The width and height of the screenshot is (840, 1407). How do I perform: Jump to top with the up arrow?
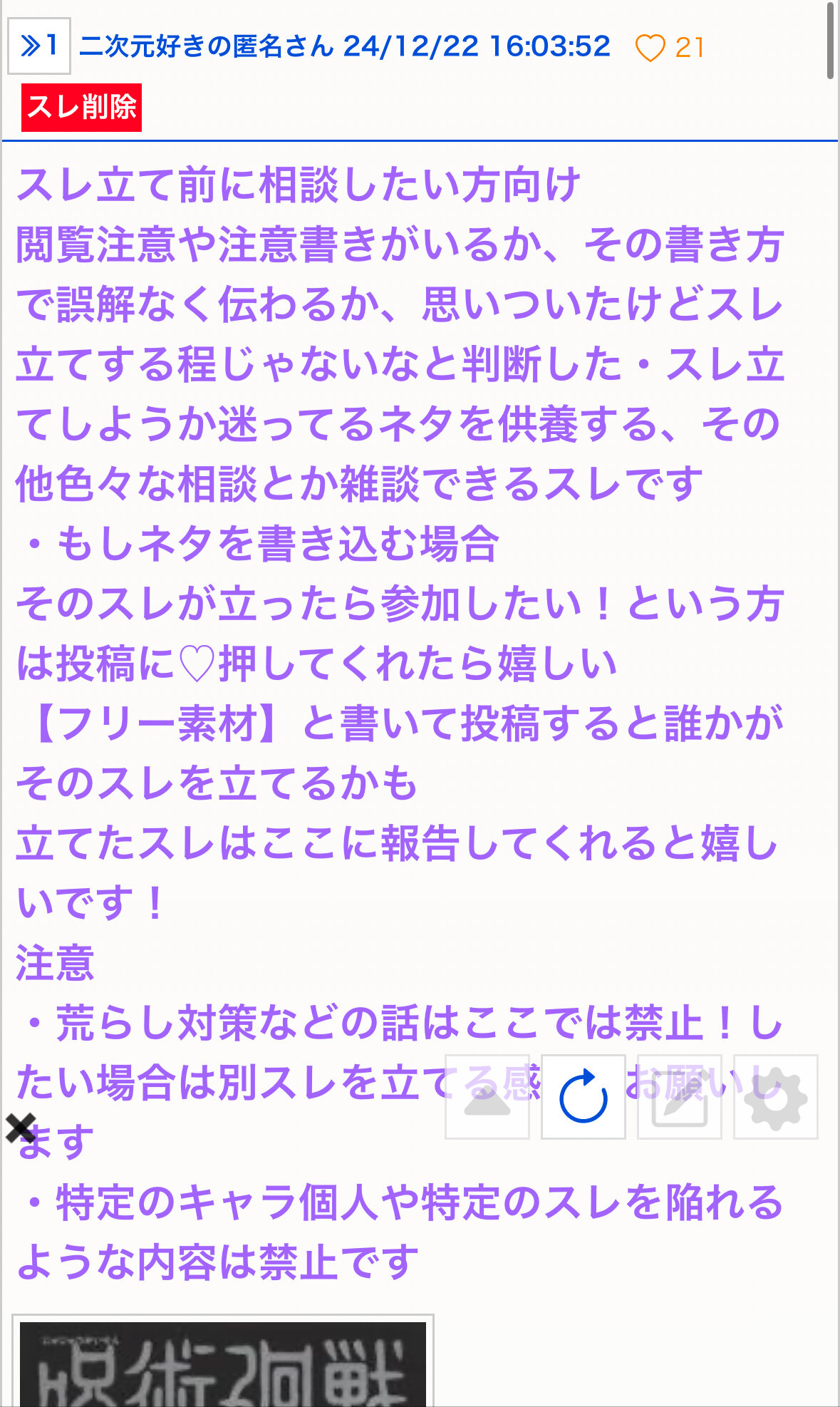click(487, 1097)
